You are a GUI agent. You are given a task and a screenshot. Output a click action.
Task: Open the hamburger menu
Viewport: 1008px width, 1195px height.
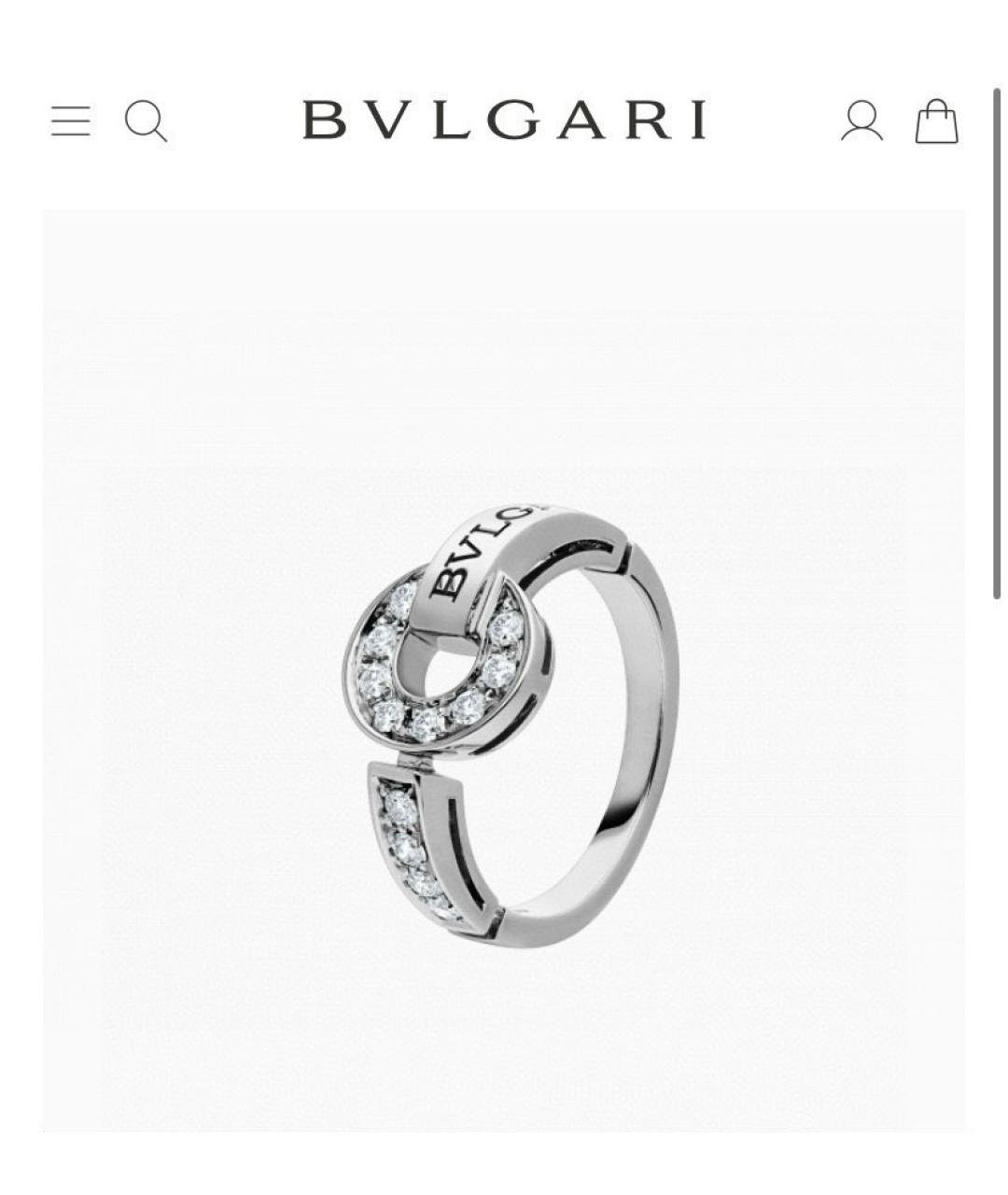(x=71, y=121)
